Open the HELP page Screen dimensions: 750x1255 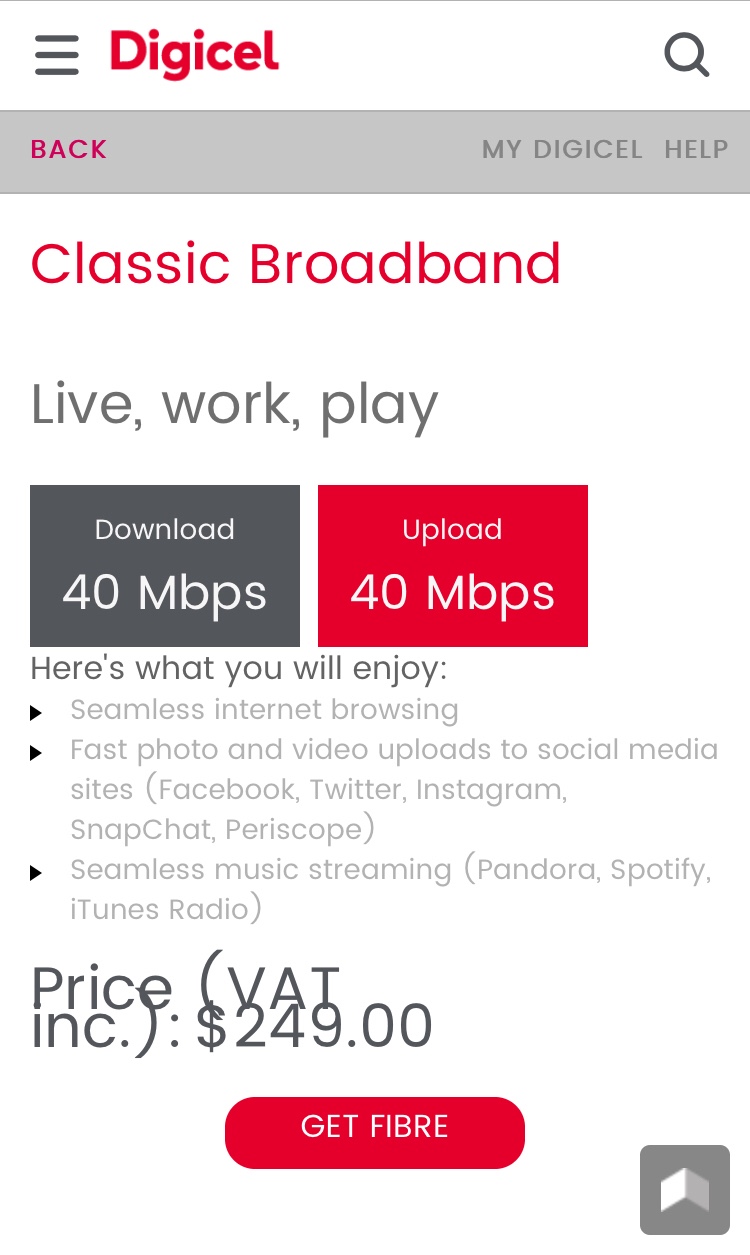click(x=696, y=149)
